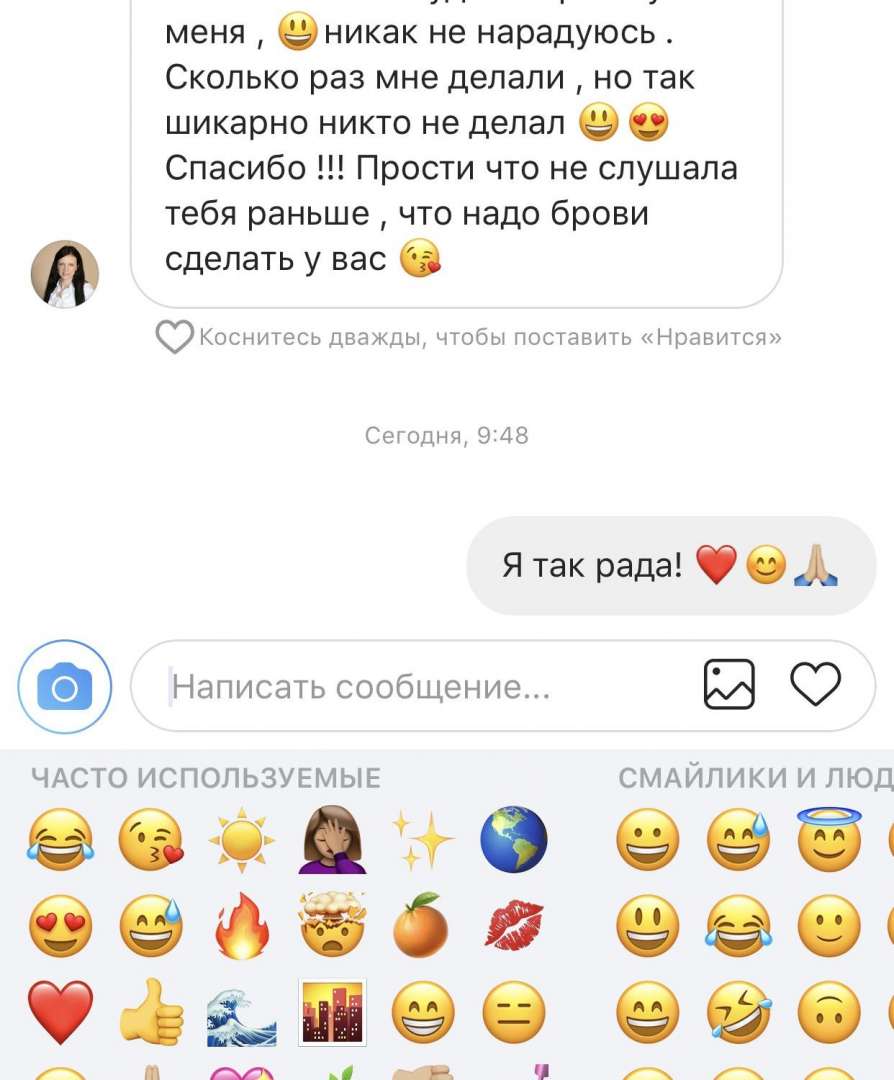Select the thumbs up emoji
The height and width of the screenshot is (1080, 894).
(151, 1012)
